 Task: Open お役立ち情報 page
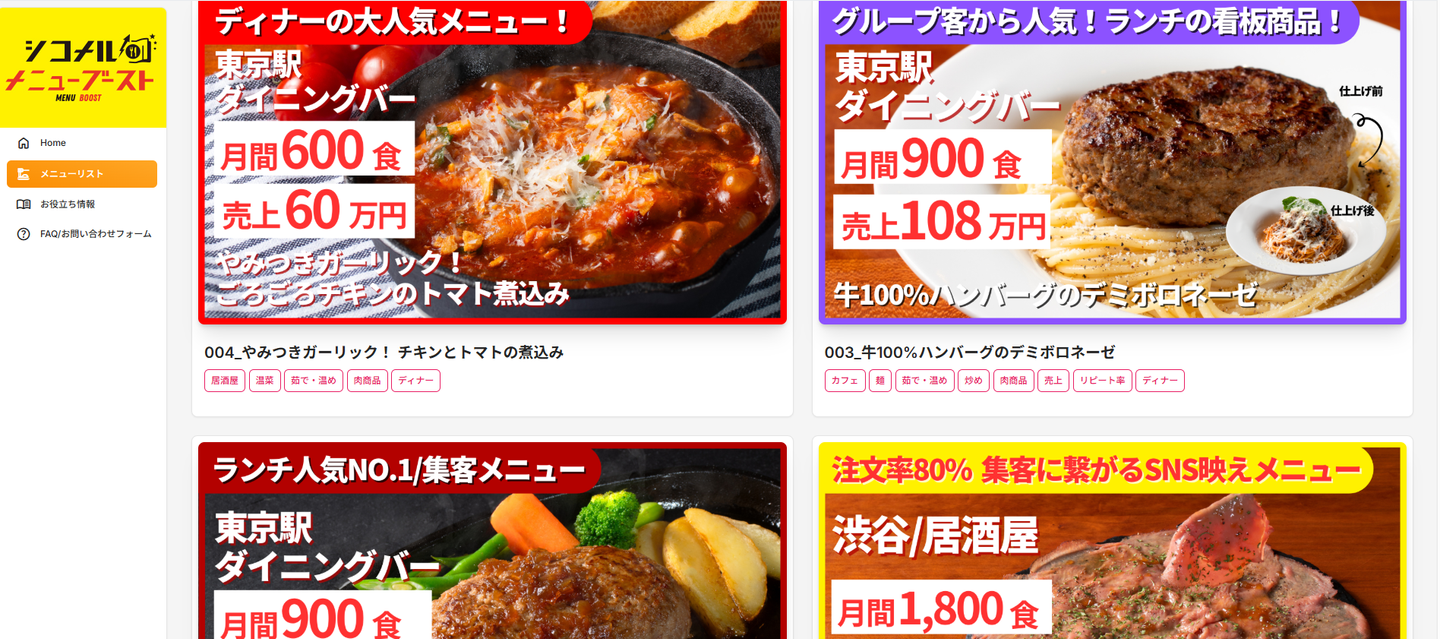click(x=67, y=204)
